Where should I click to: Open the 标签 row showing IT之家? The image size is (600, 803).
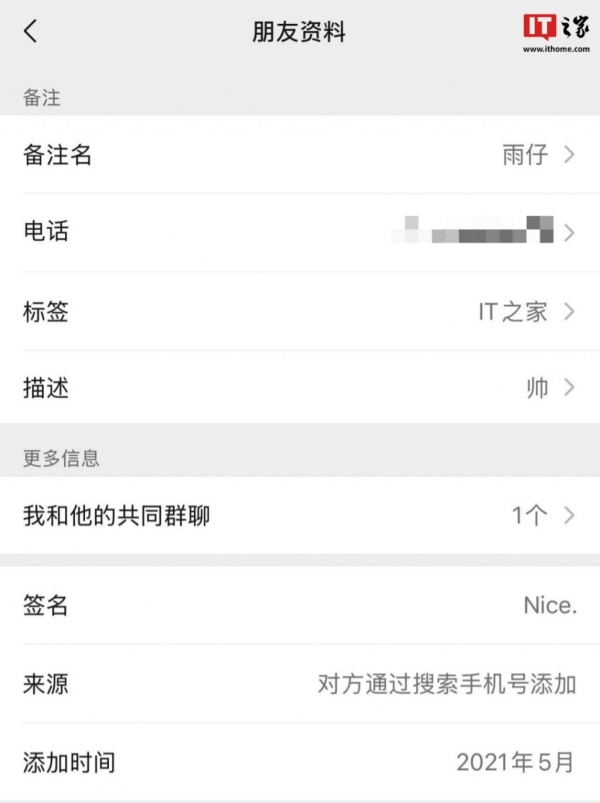300,311
